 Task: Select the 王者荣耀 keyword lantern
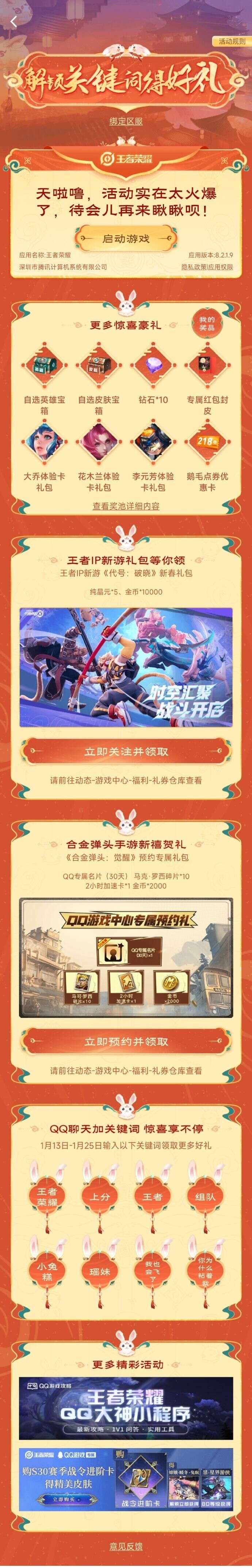[47, 1197]
